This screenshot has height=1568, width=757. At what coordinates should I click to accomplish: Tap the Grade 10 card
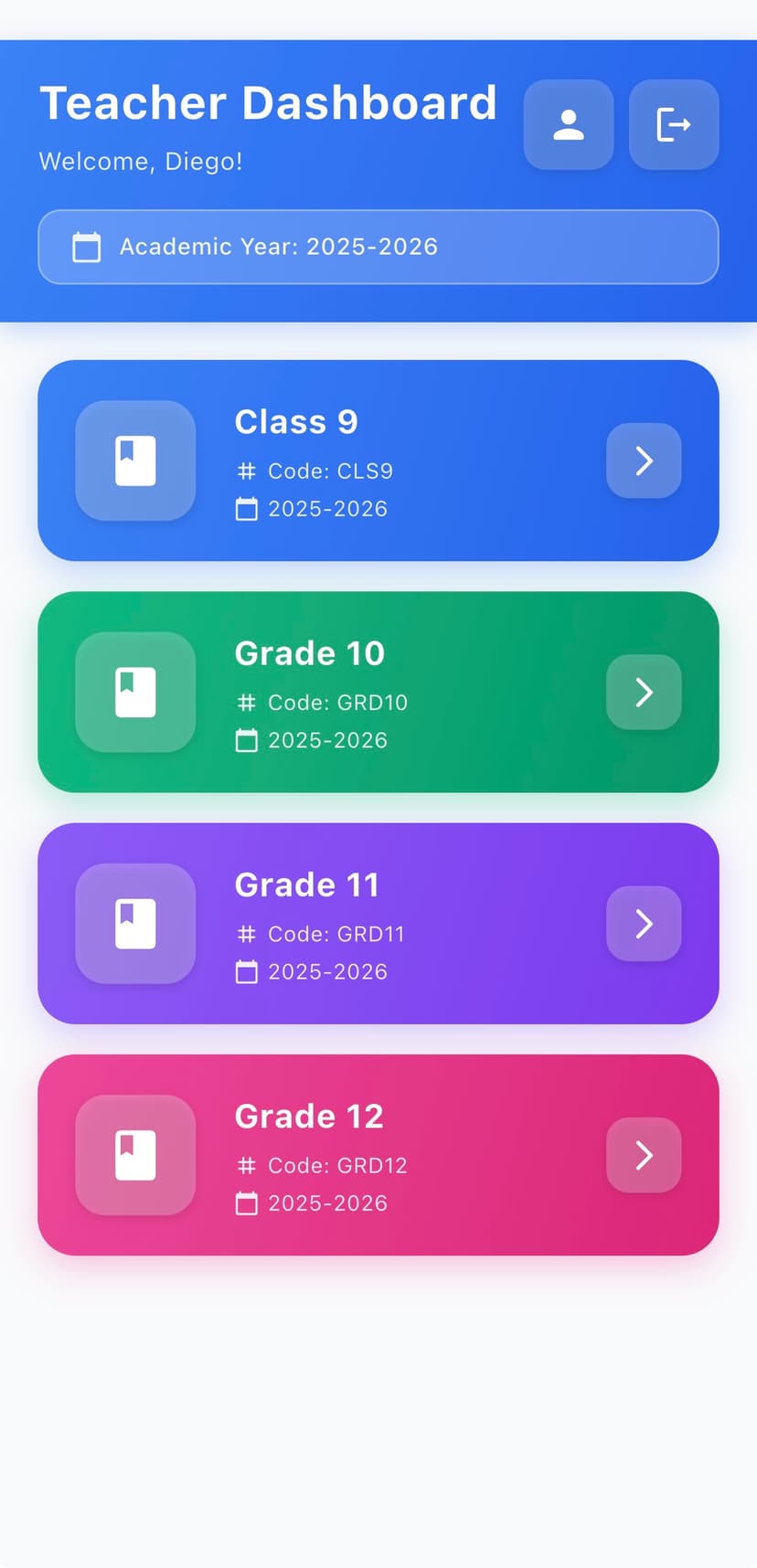click(378, 693)
